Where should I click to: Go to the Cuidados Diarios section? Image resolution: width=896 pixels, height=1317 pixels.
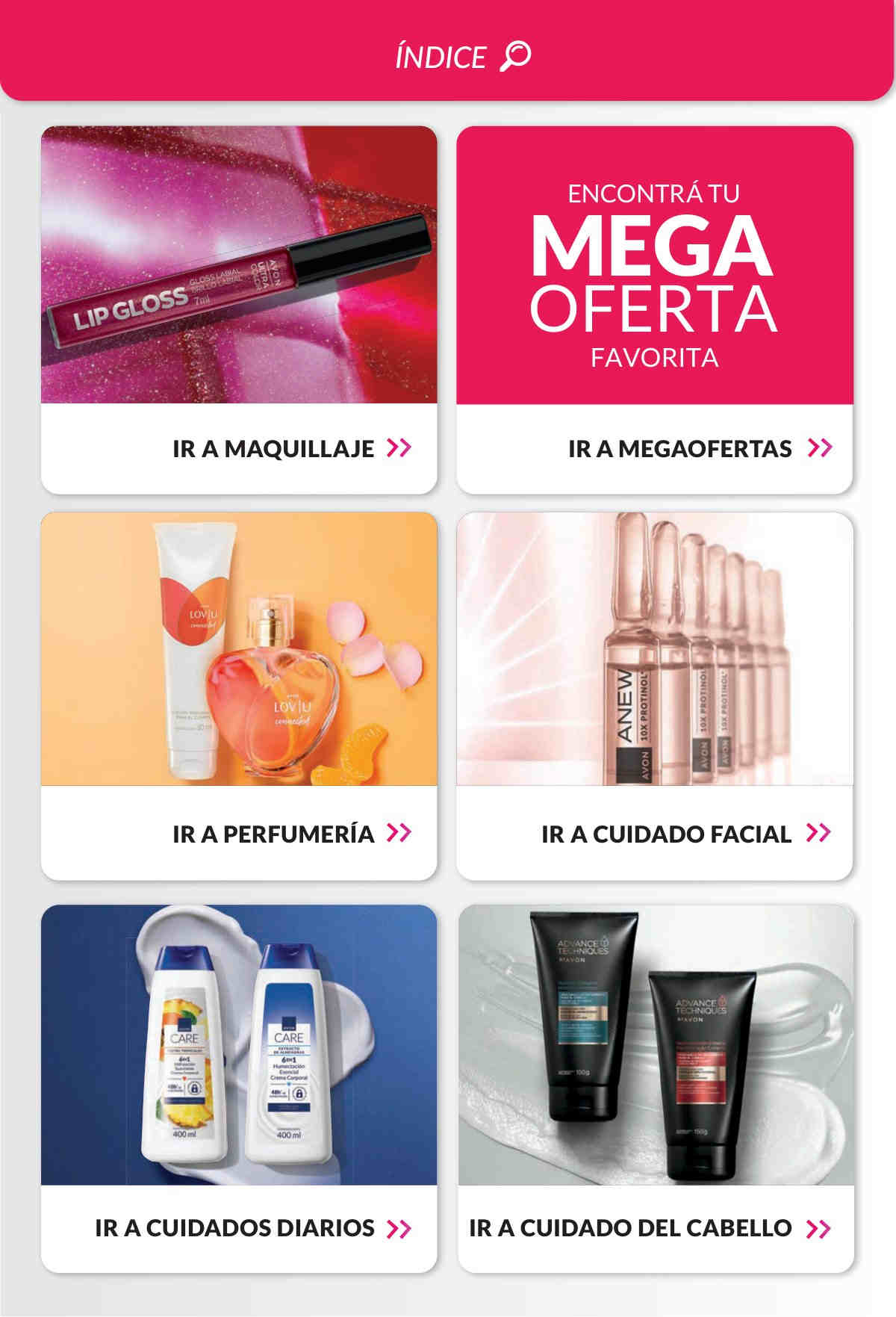pyautogui.click(x=252, y=1228)
